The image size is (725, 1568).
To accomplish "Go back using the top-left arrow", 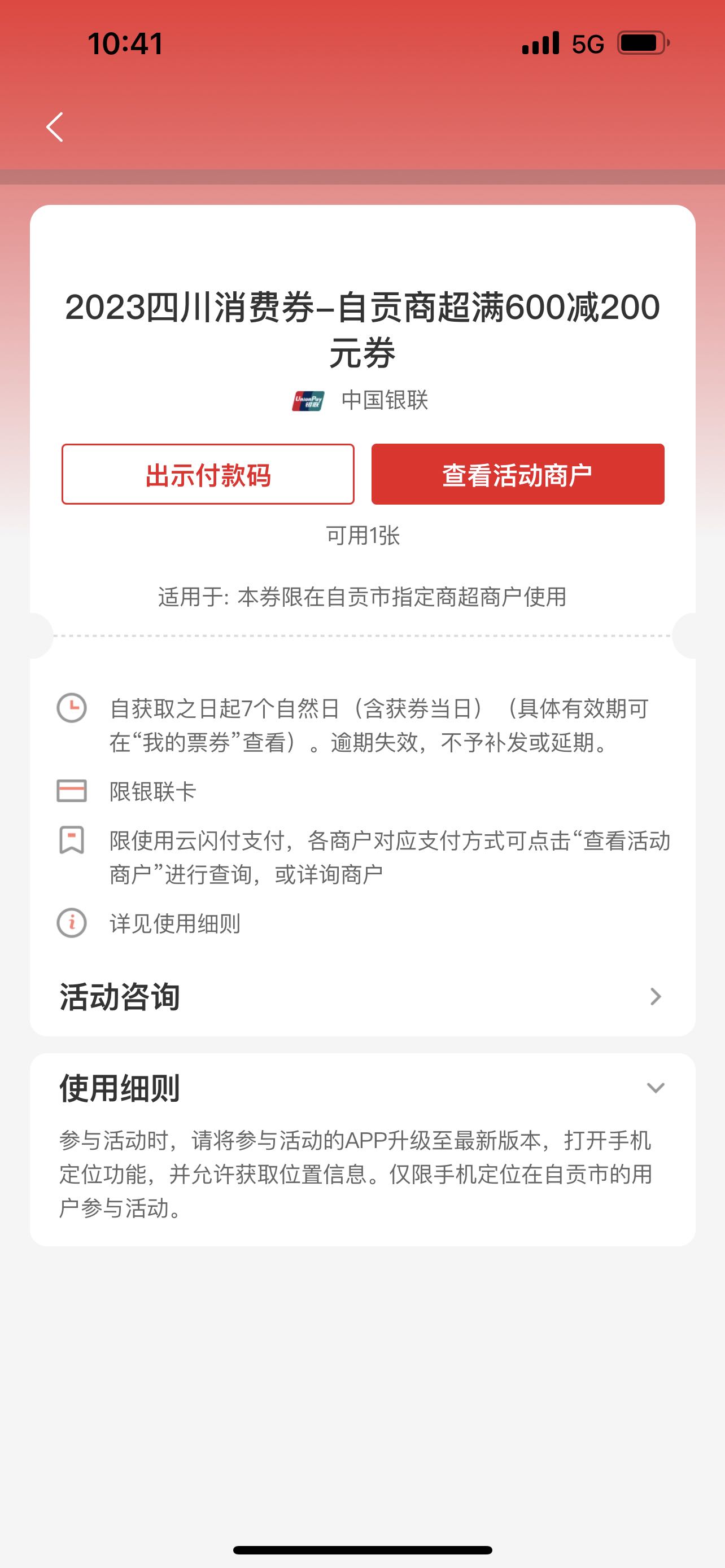I will click(55, 126).
